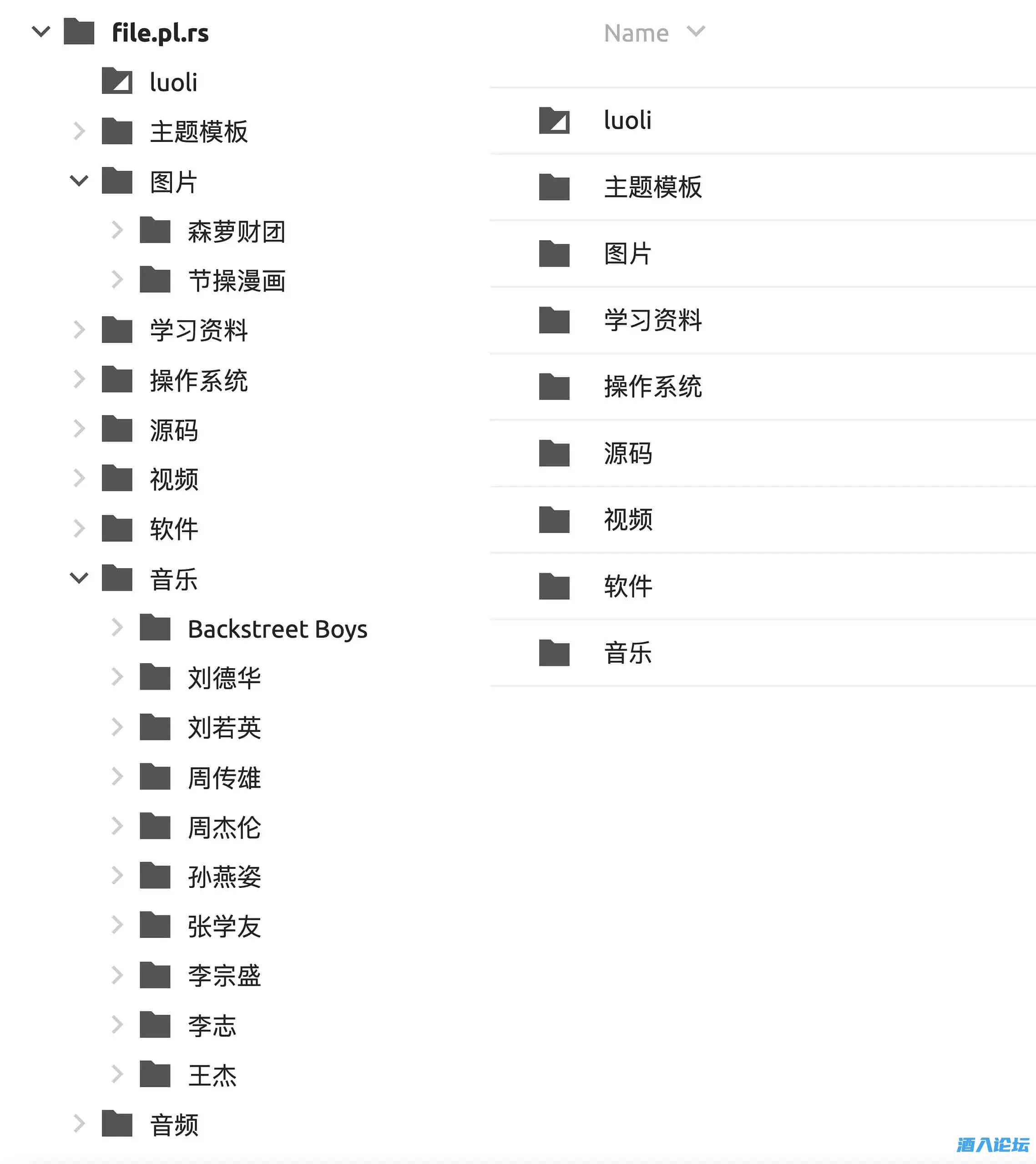Viewport: 1036px width, 1164px height.
Task: Expand the 主题模板 folder in the tree
Action: click(79, 131)
